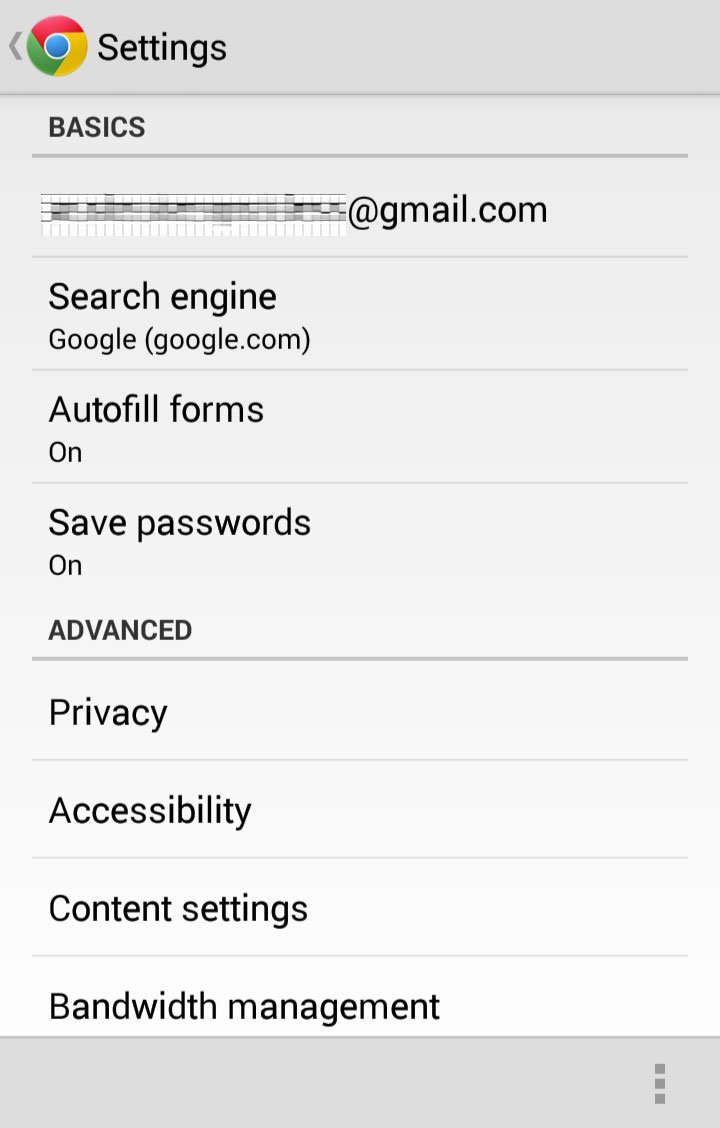The height and width of the screenshot is (1128, 720).
Task: Go back using the Chrome icon arrow
Action: [45, 47]
